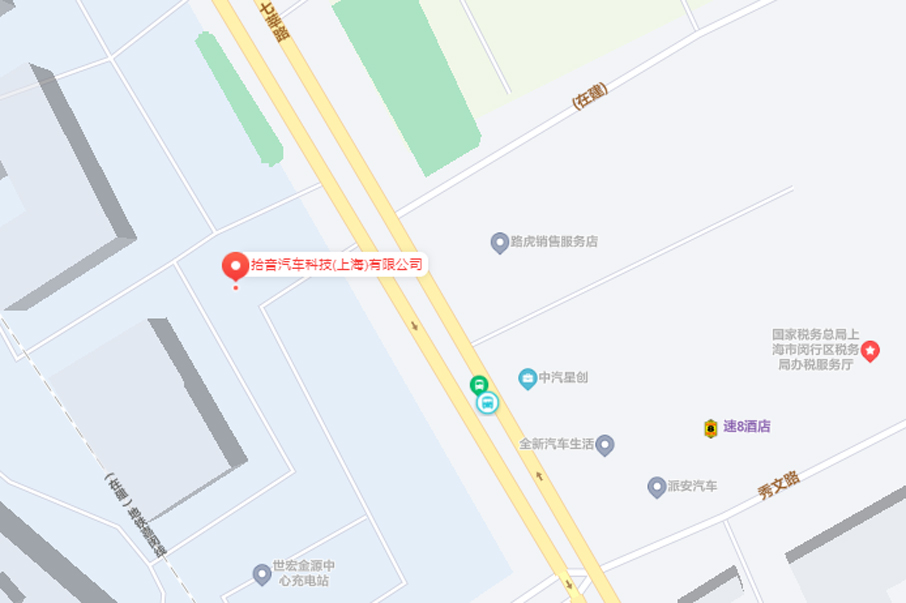Select the 派安汽车 marker
906x603 pixels.
pyautogui.click(x=657, y=487)
